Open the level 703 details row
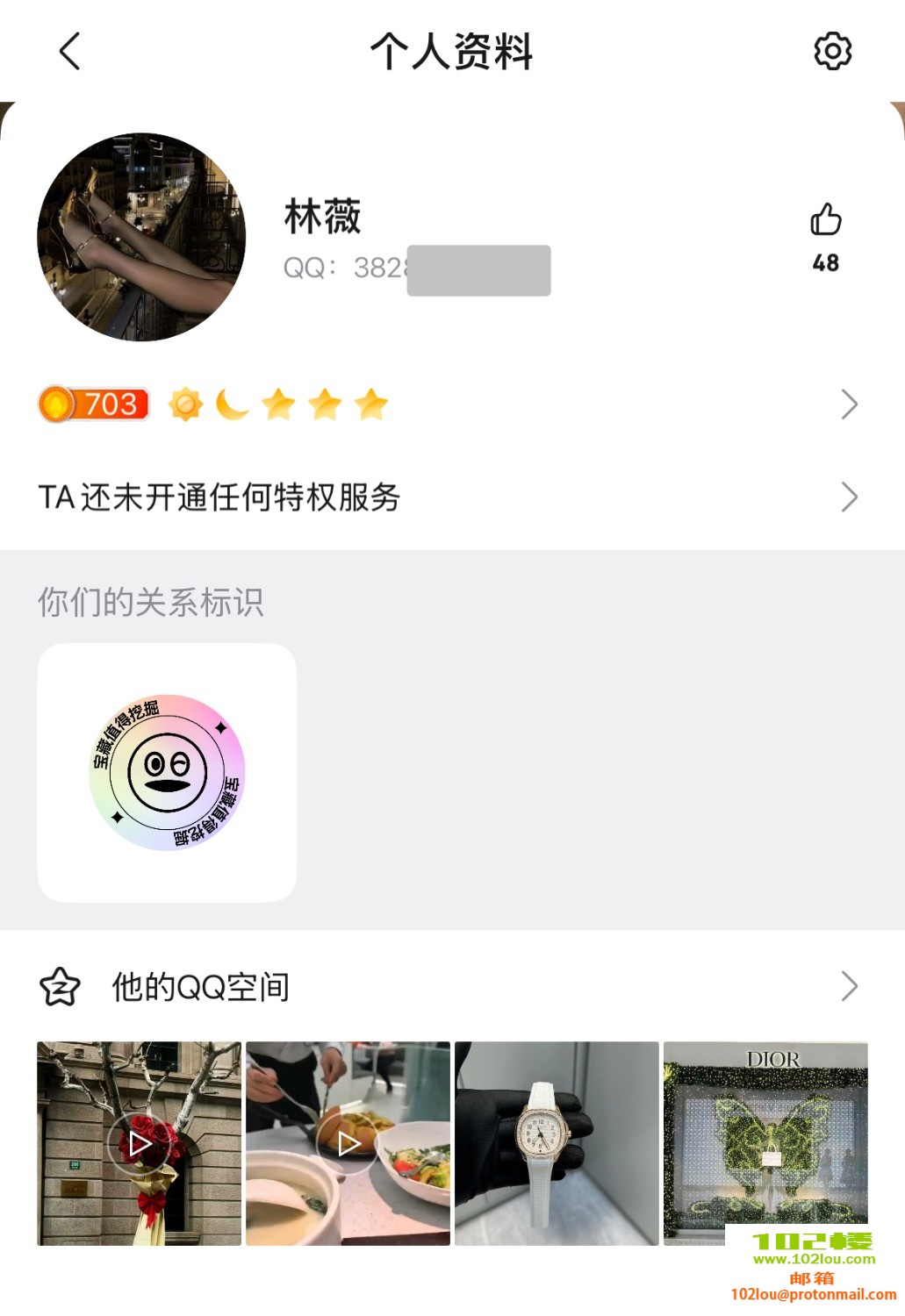905x1316 pixels. tap(448, 404)
